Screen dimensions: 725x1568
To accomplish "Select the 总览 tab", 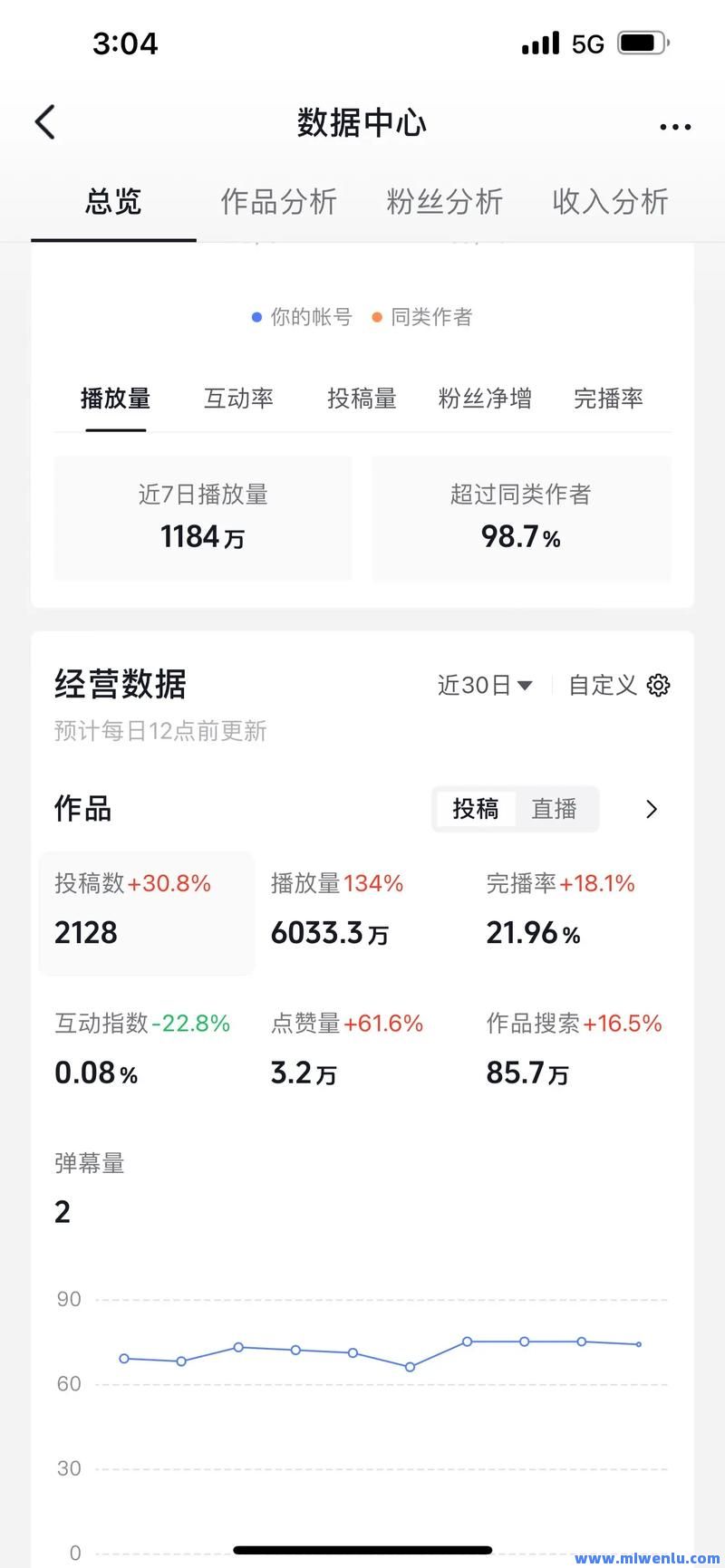I will coord(113,201).
